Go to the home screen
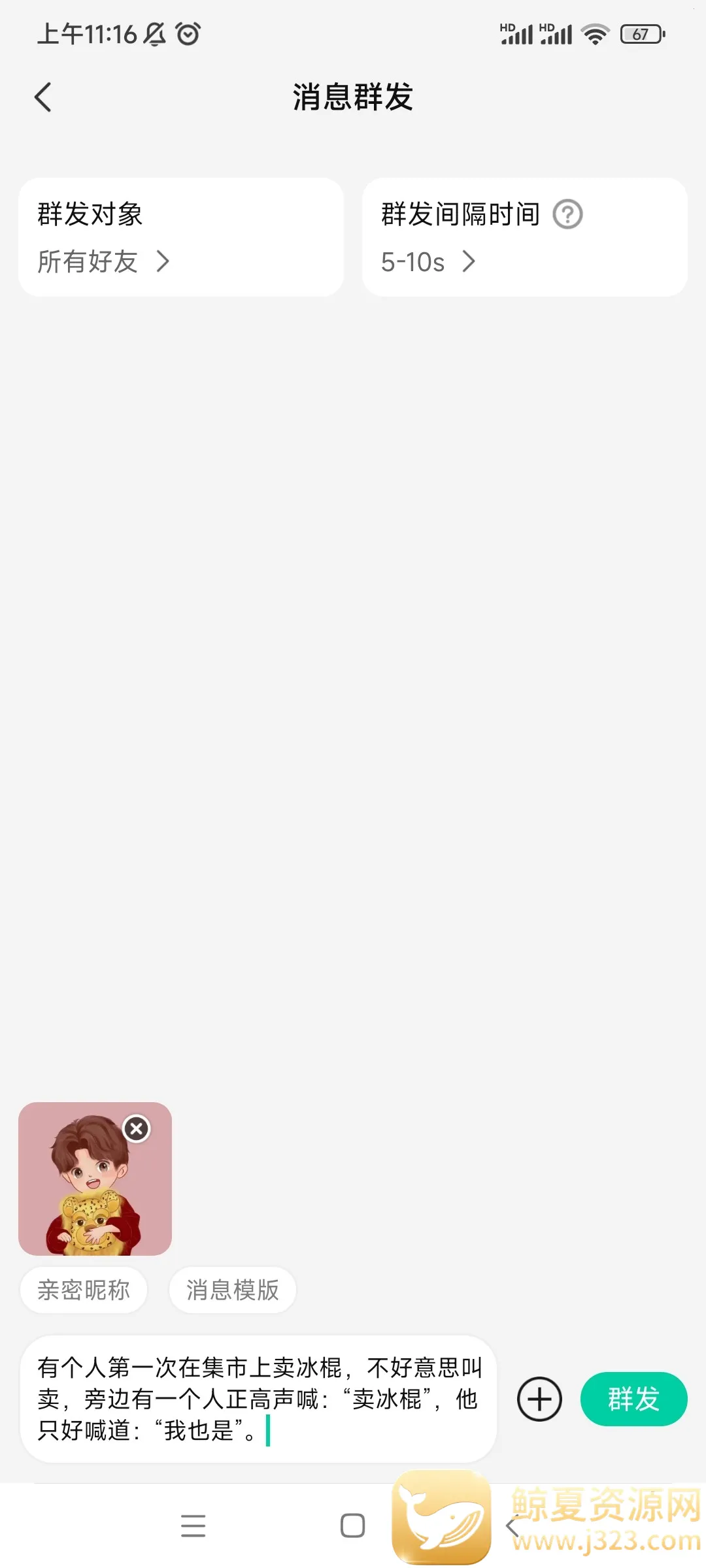Screen dimensions: 706x1568 (x=353, y=1526)
